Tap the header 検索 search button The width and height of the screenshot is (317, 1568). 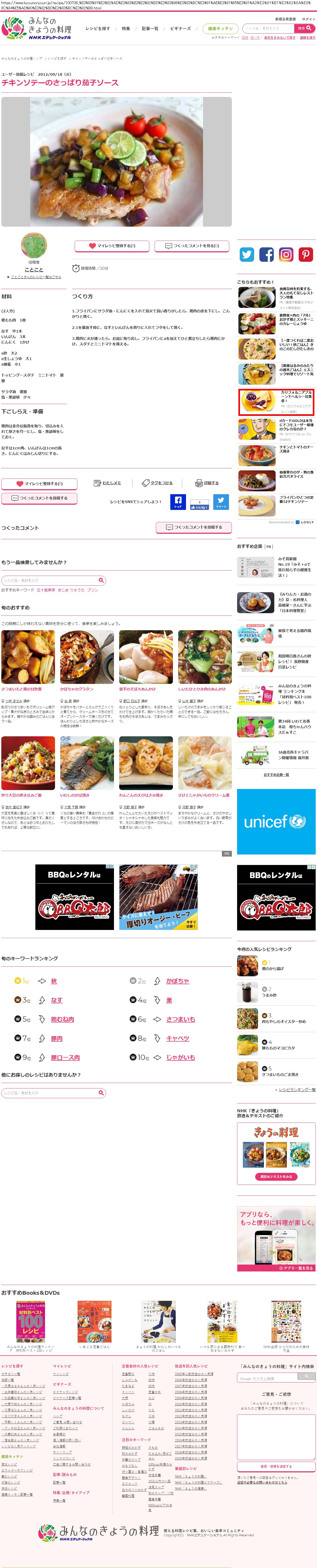point(304,28)
